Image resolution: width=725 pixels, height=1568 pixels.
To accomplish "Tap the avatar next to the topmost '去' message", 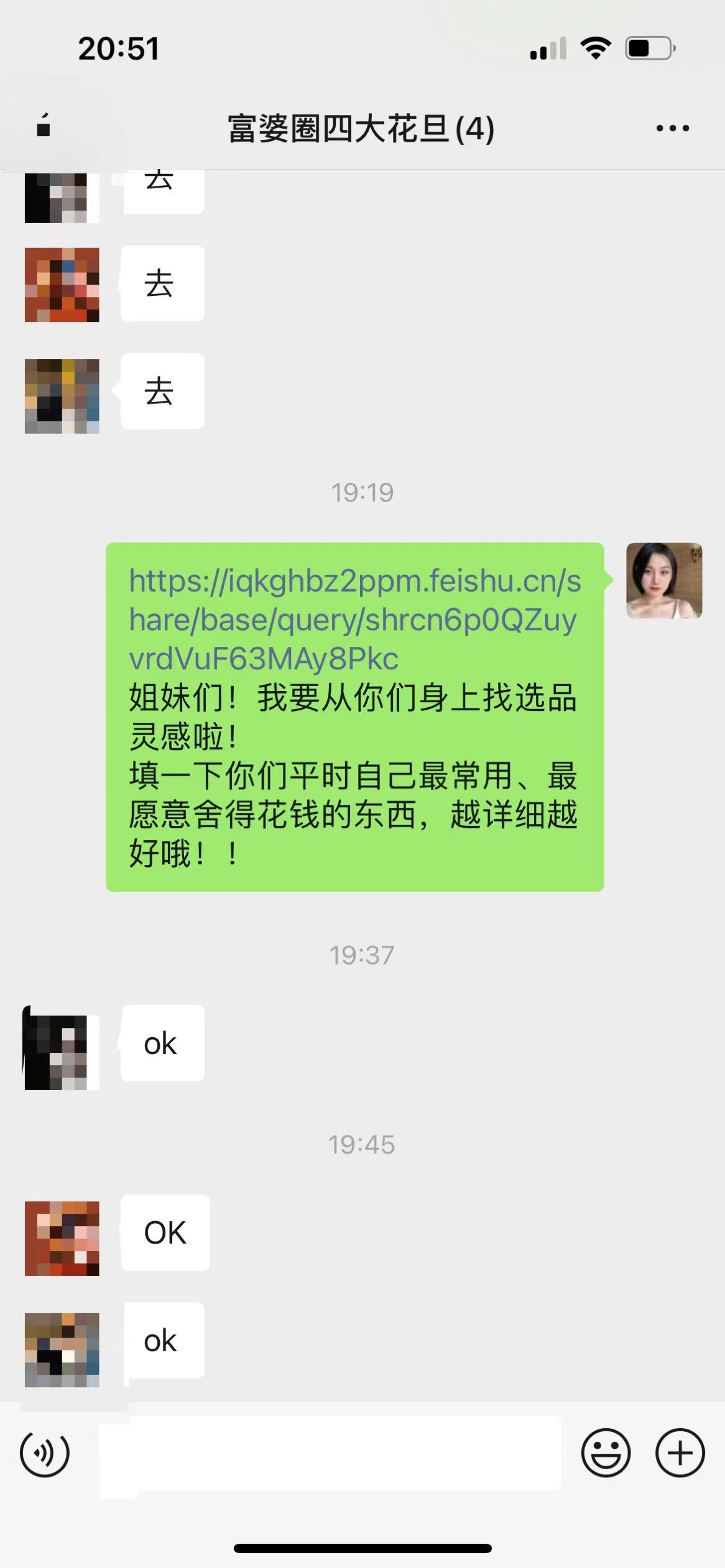I will 60,199.
